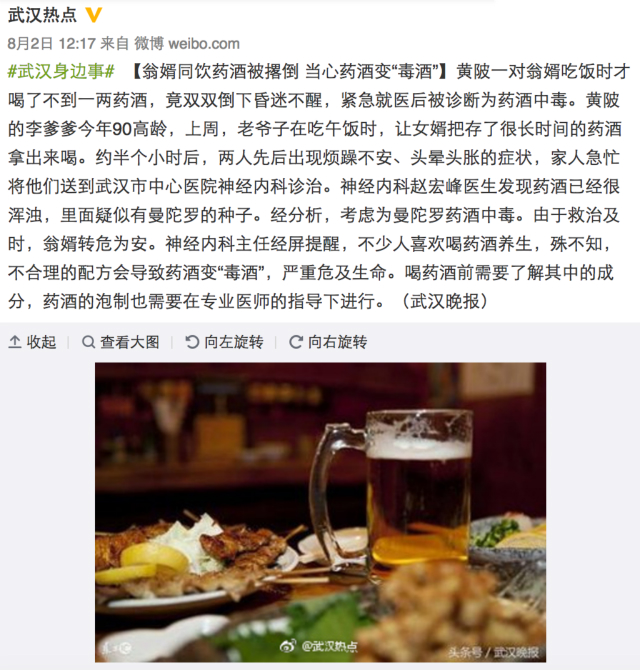Screen dimensions: 640x670
Task: Tap the beer and food photo
Action: pyautogui.click(x=320, y=510)
